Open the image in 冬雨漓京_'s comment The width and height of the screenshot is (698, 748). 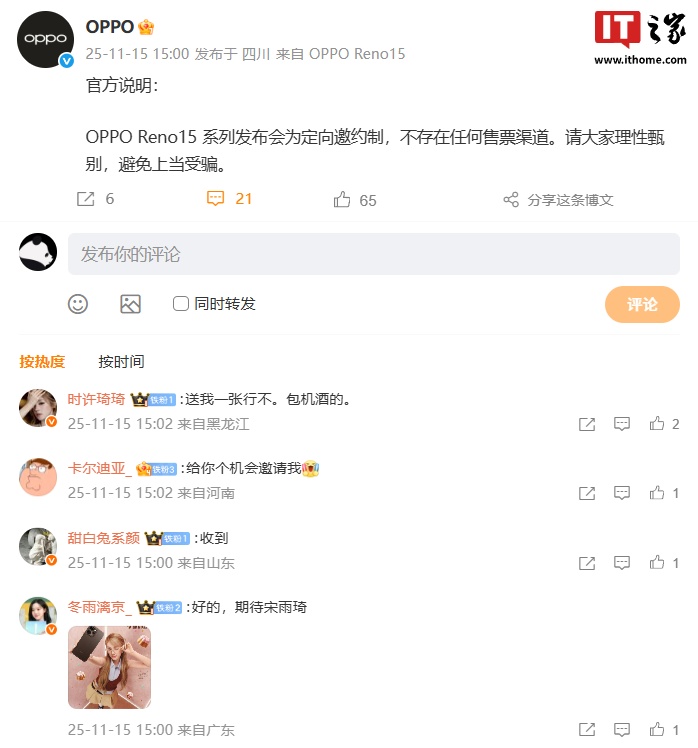click(x=109, y=668)
